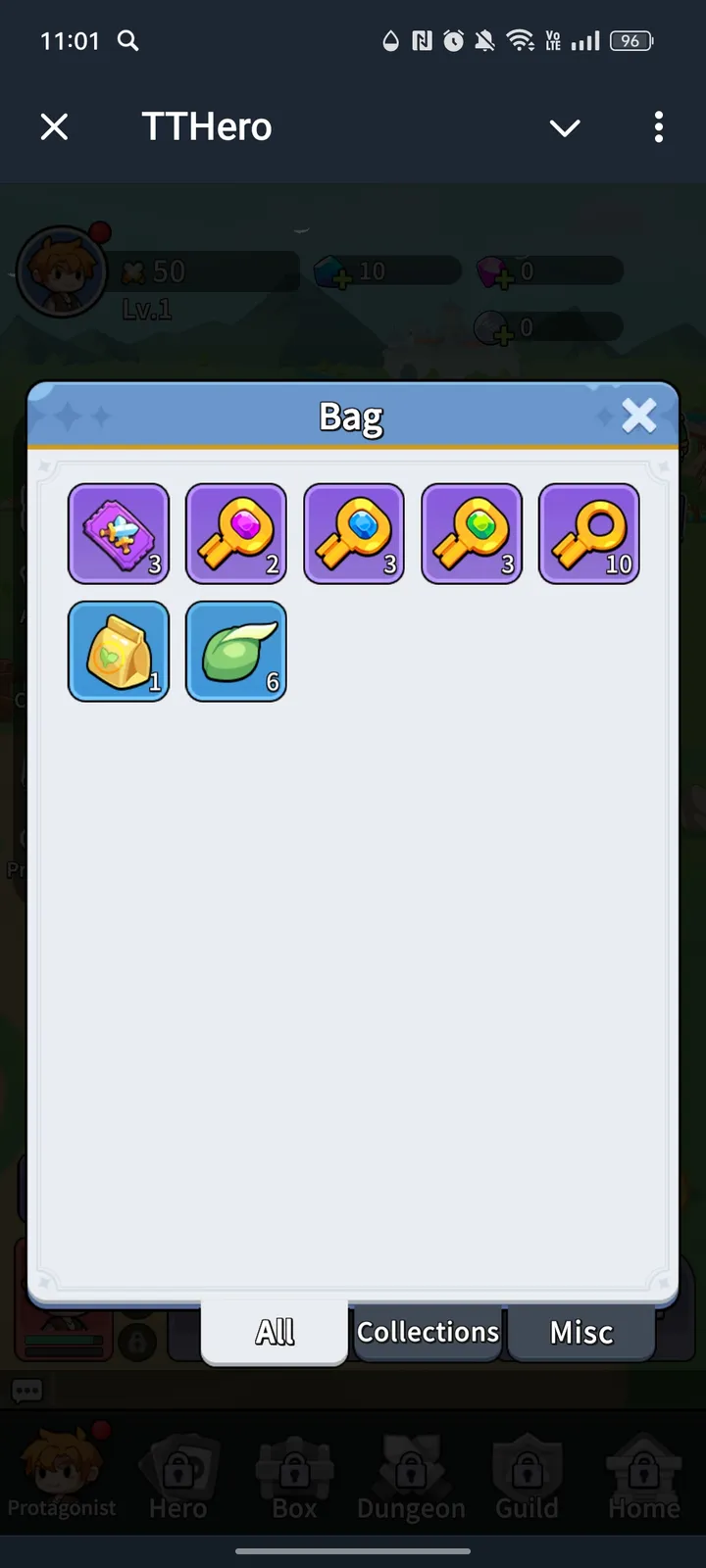This screenshot has width=706, height=1568.
Task: Switch to the Misc tab
Action: (x=580, y=1332)
